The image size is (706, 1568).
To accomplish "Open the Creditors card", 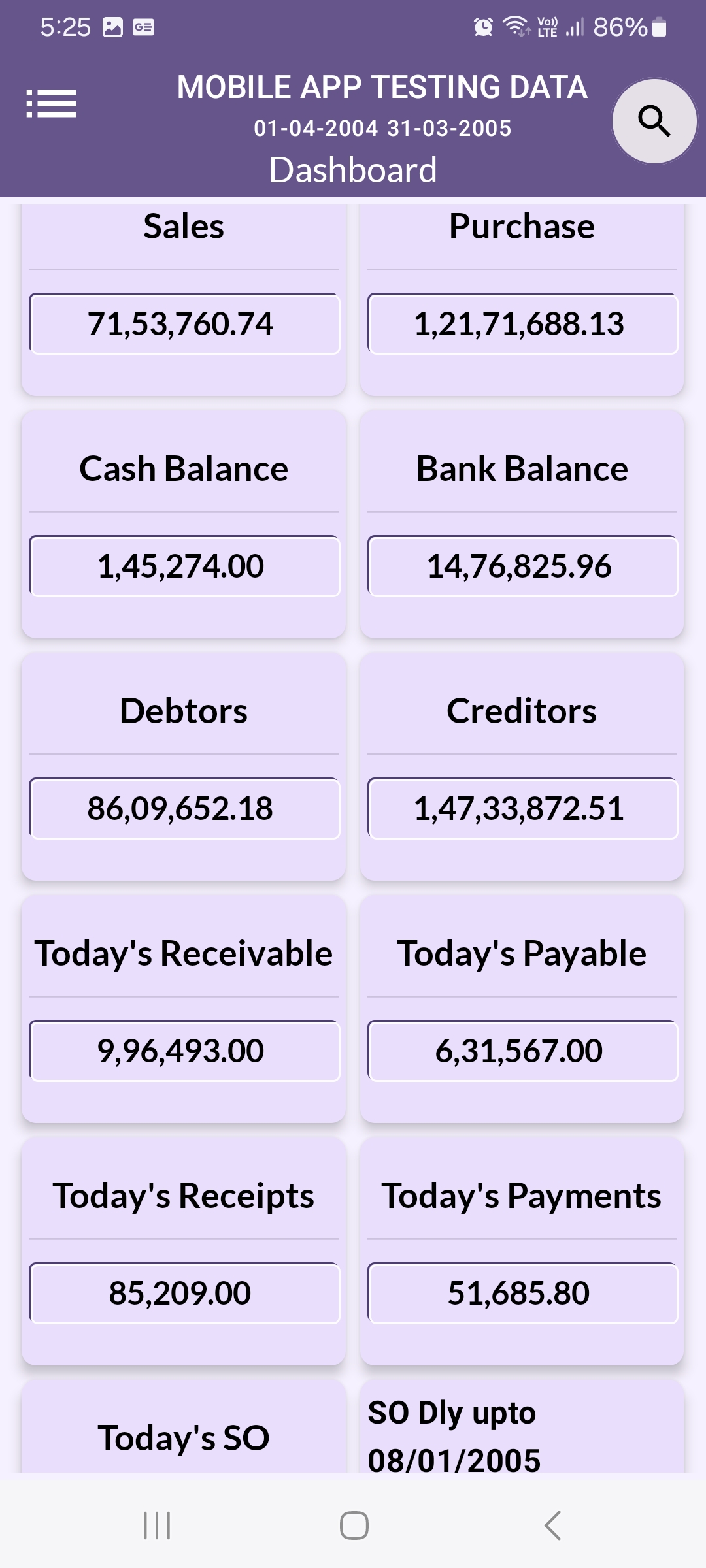I will pos(522,766).
